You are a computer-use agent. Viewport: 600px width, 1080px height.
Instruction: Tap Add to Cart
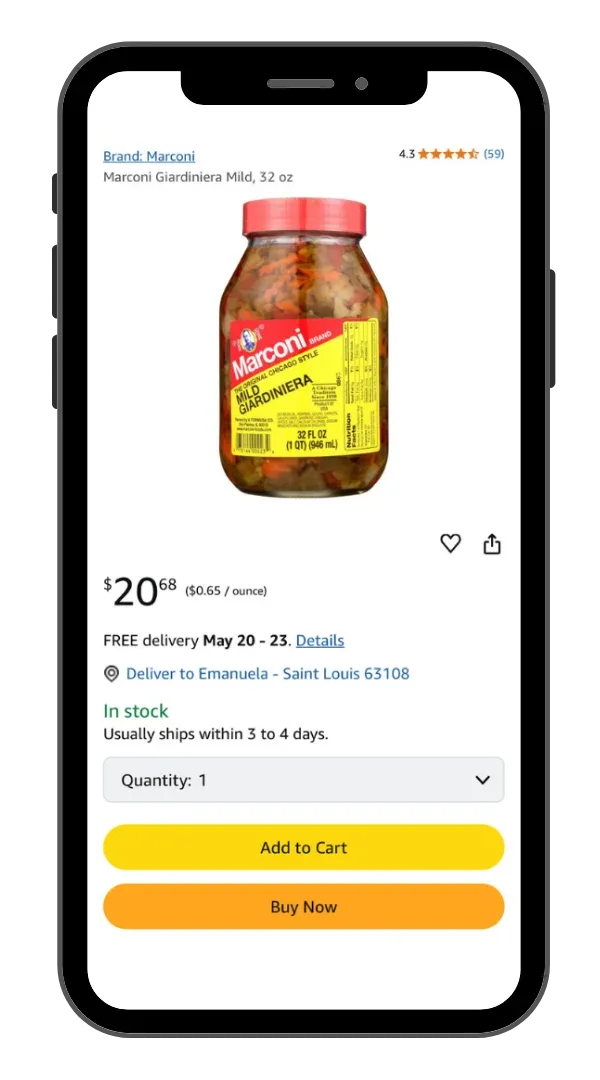click(304, 848)
